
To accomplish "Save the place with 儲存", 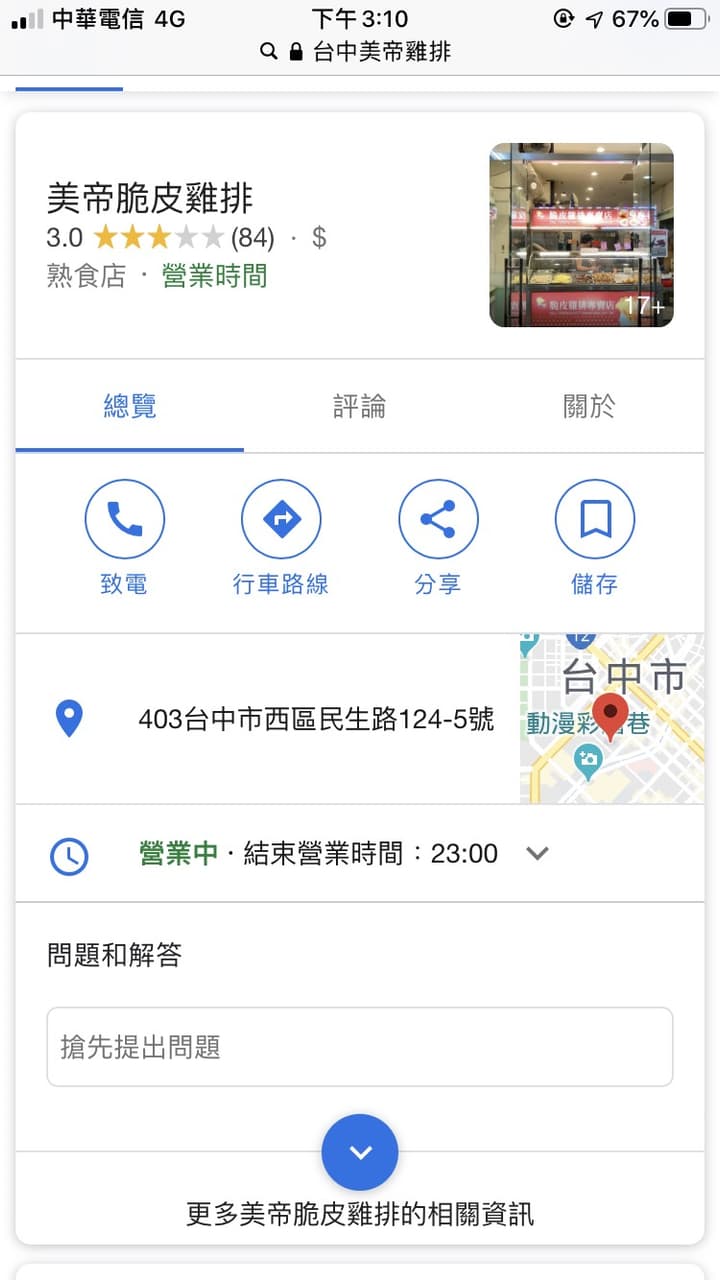I will pos(595,537).
